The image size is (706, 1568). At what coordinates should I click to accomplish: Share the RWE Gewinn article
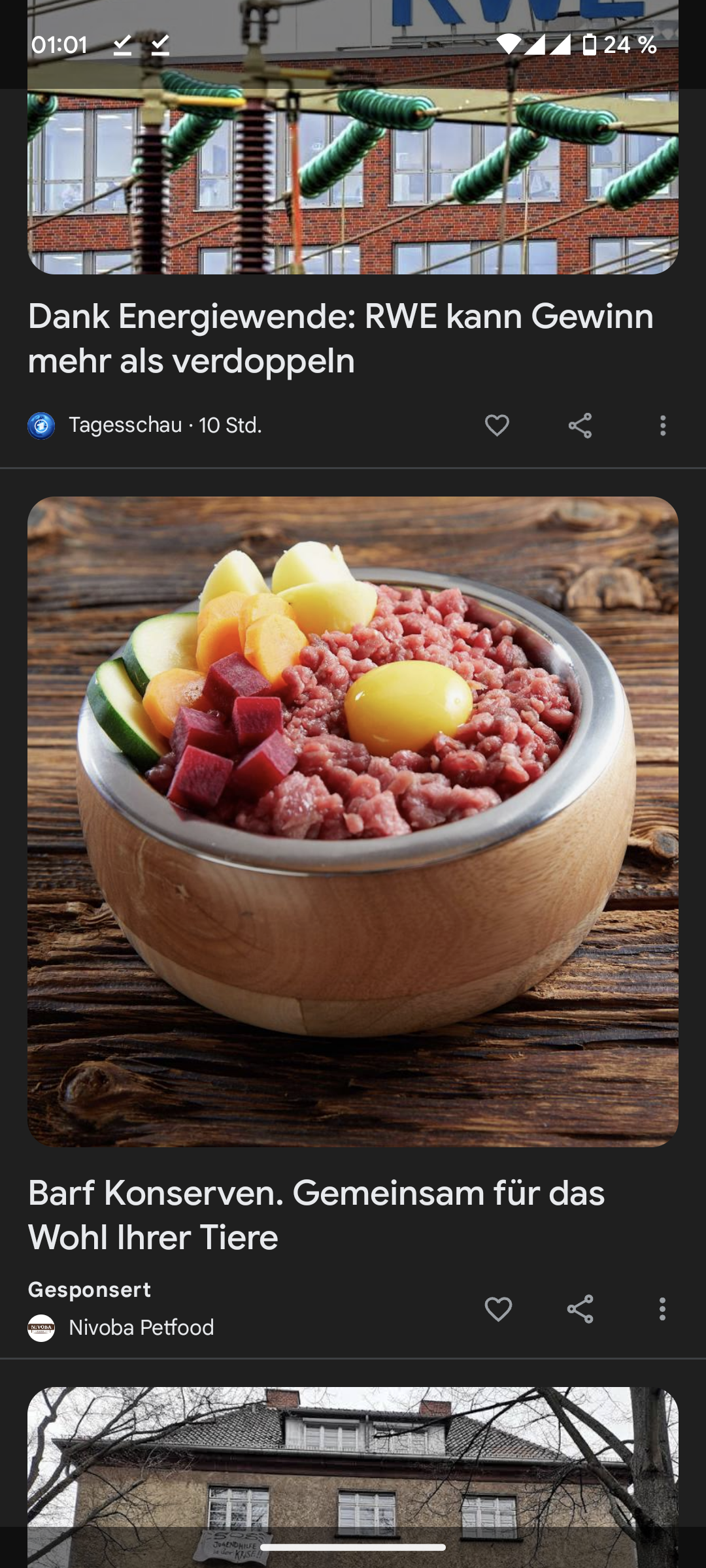pos(580,425)
